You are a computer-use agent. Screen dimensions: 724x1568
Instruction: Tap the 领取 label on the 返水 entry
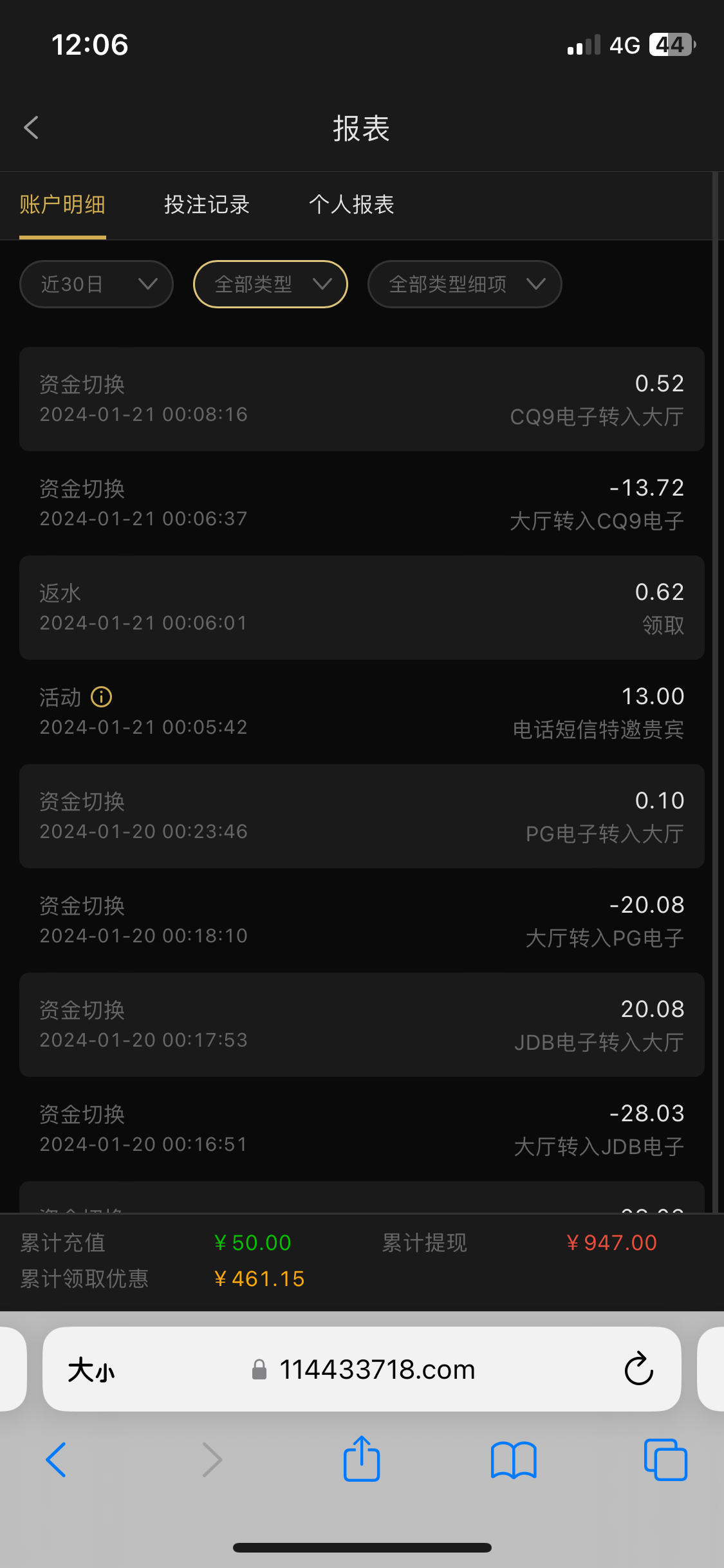(x=662, y=623)
